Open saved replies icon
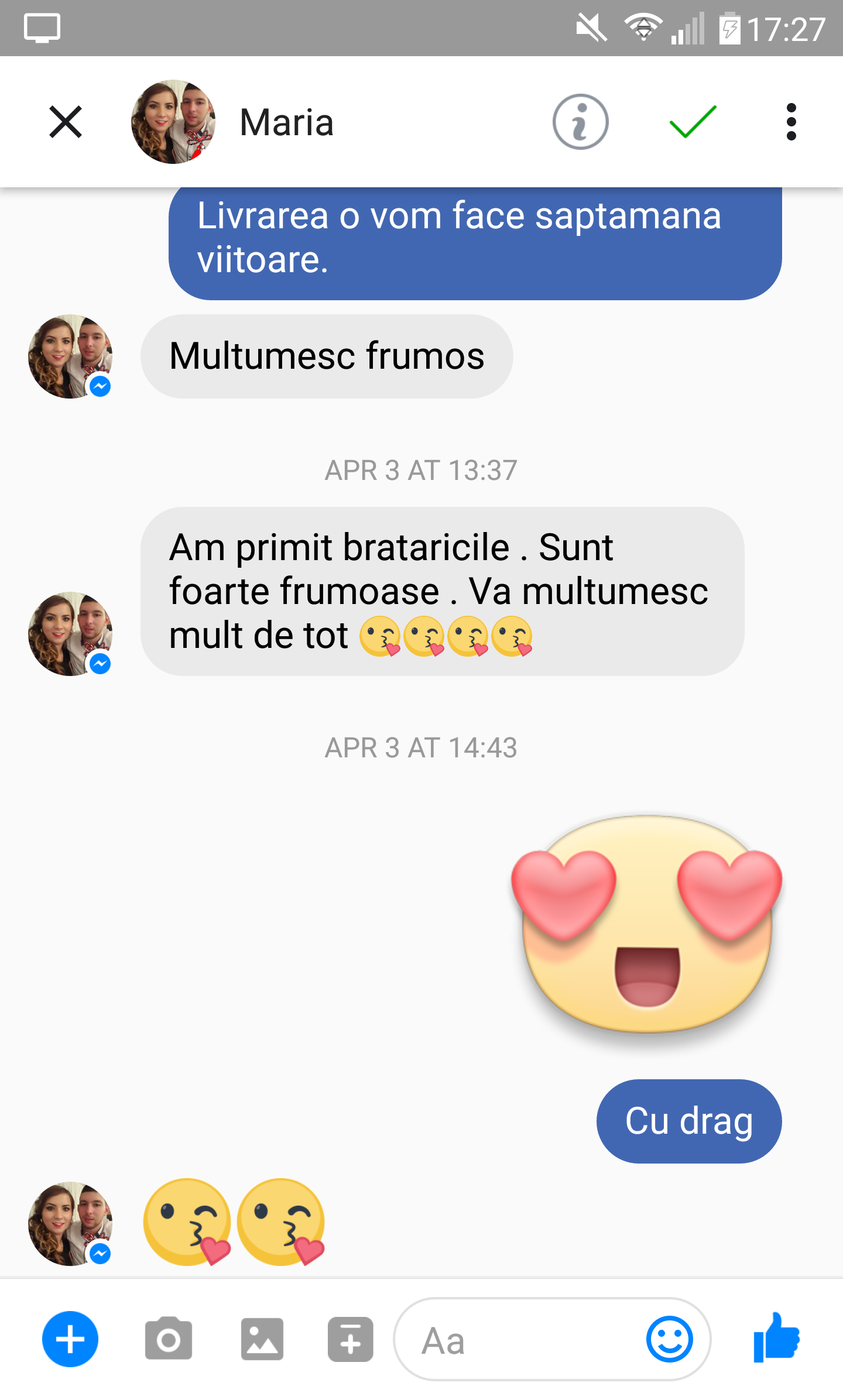The image size is (843, 1400). [x=350, y=1339]
